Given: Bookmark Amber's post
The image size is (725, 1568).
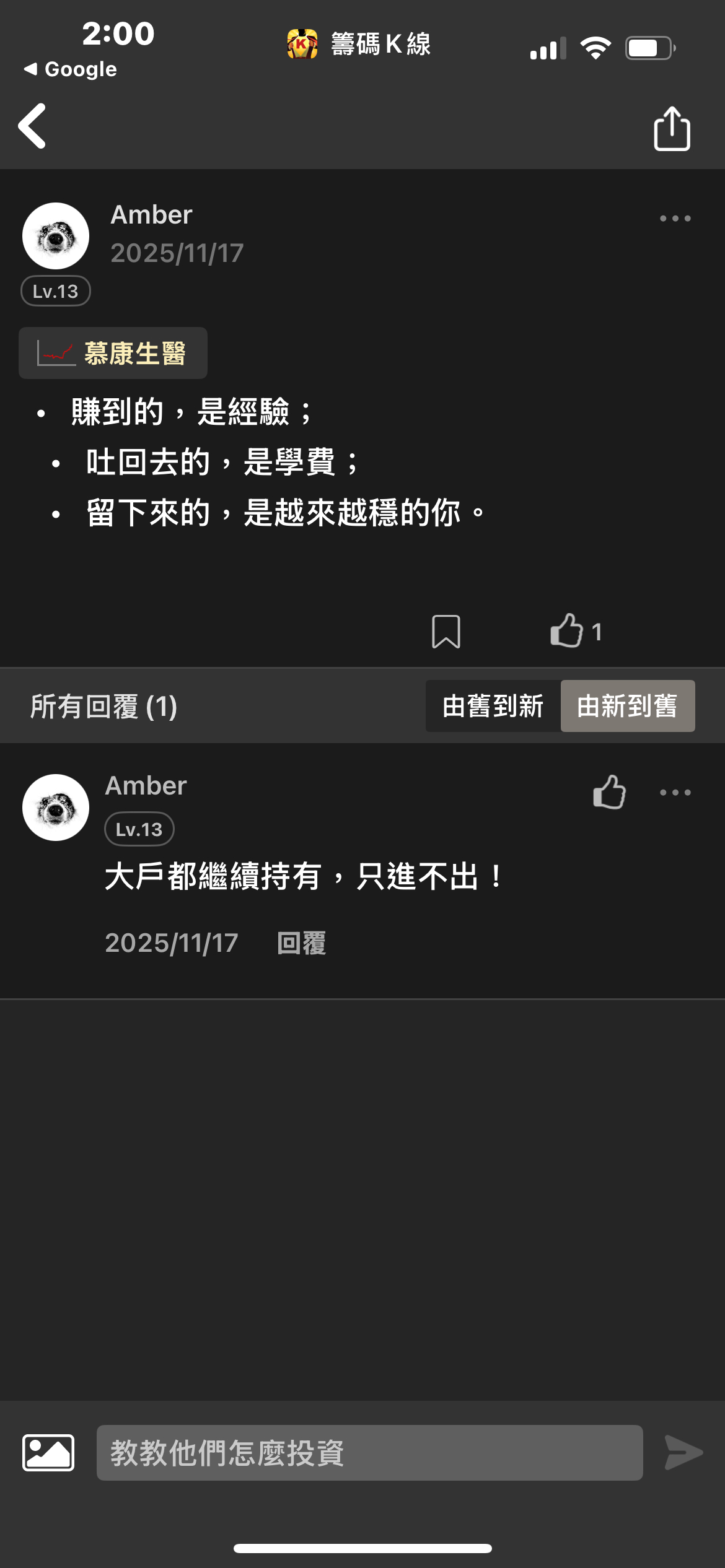Looking at the screenshot, I should (446, 632).
